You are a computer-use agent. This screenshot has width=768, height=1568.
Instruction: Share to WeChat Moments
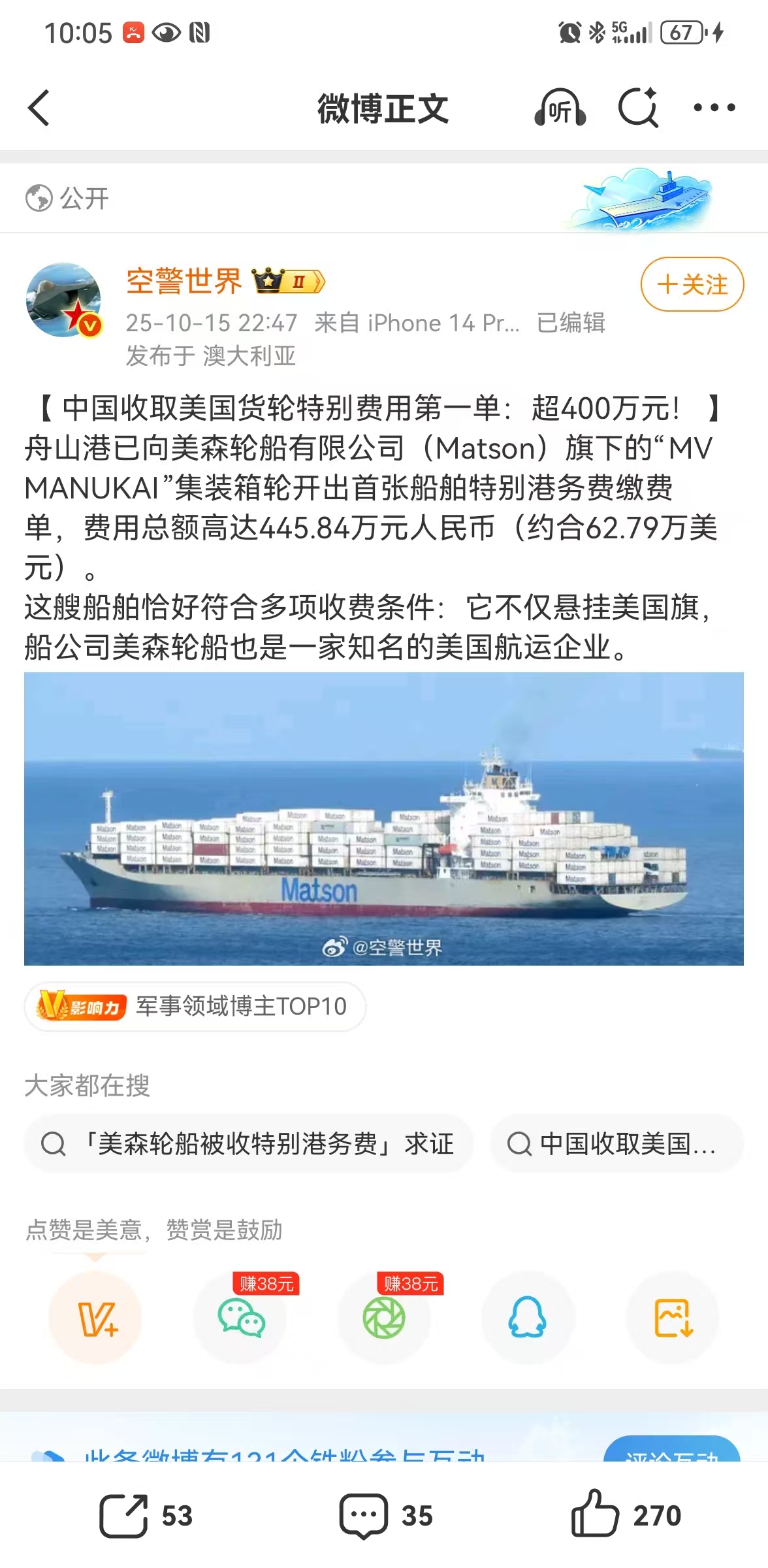tap(384, 1318)
